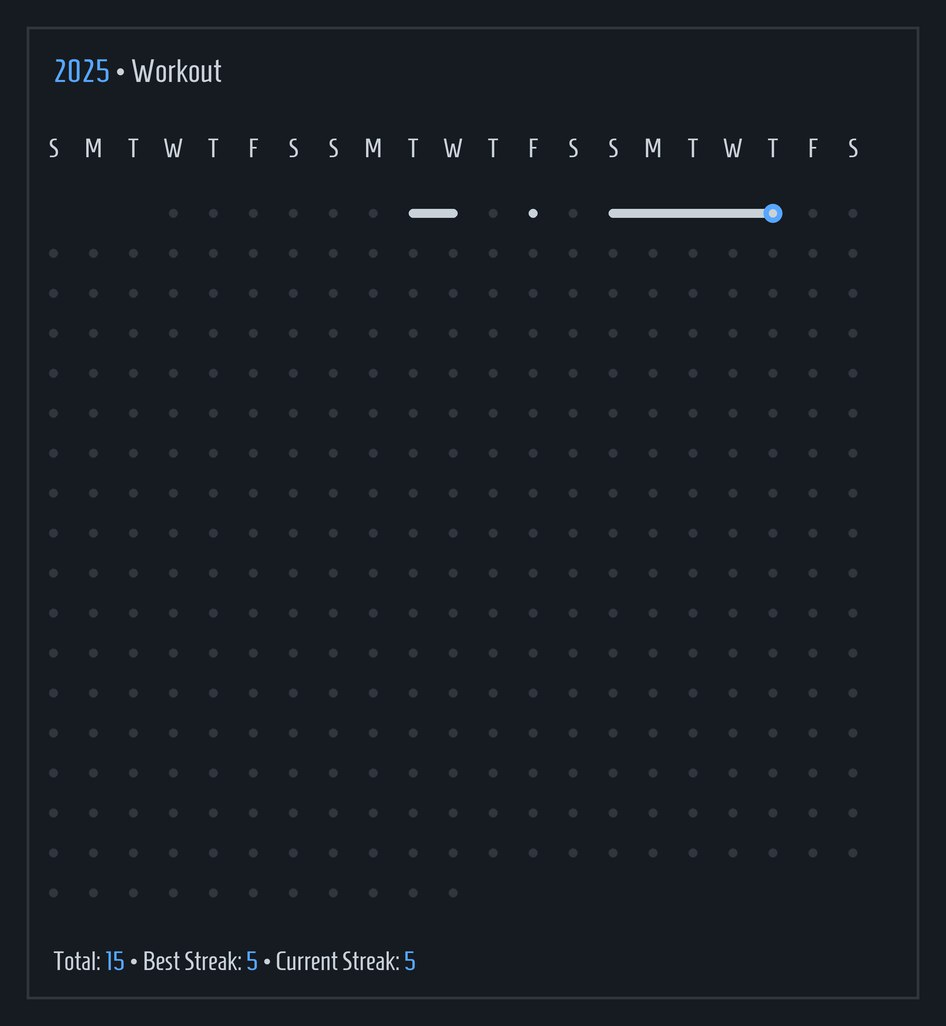The width and height of the screenshot is (946, 1026).
Task: Toggle today's blue highlighted day marker
Action: point(772,213)
